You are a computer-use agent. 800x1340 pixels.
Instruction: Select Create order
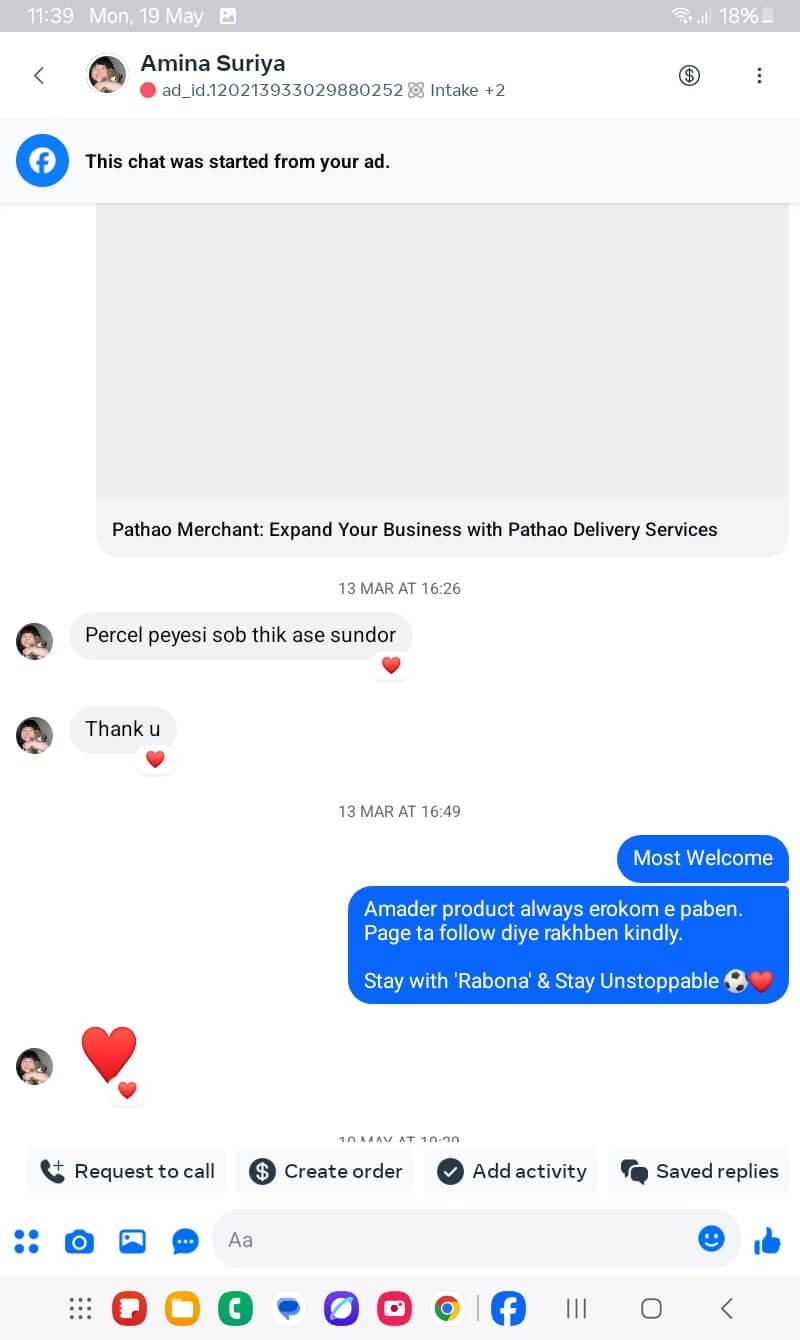click(326, 1171)
